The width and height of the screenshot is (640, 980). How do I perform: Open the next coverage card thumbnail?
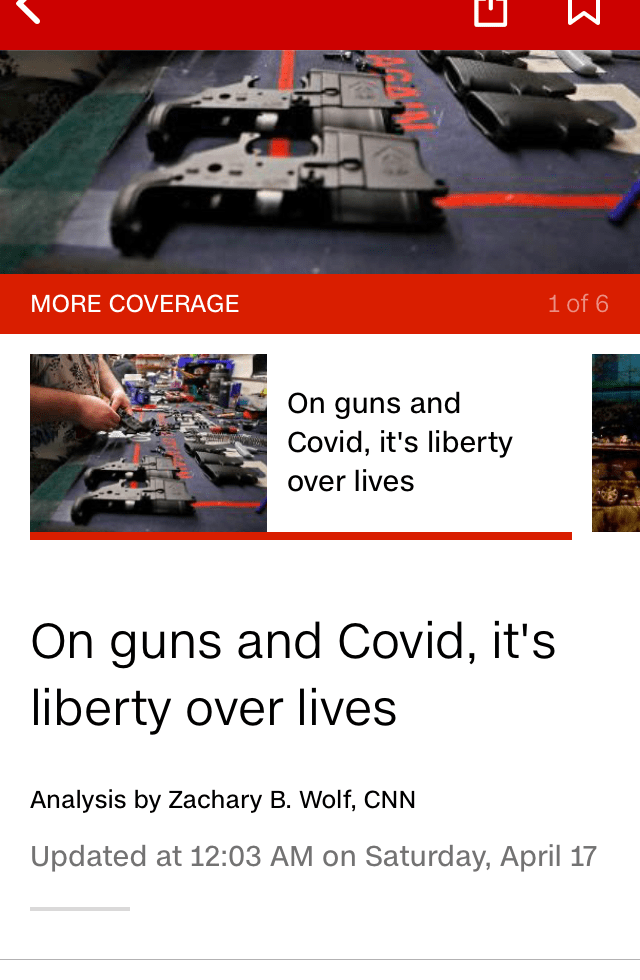coord(617,443)
